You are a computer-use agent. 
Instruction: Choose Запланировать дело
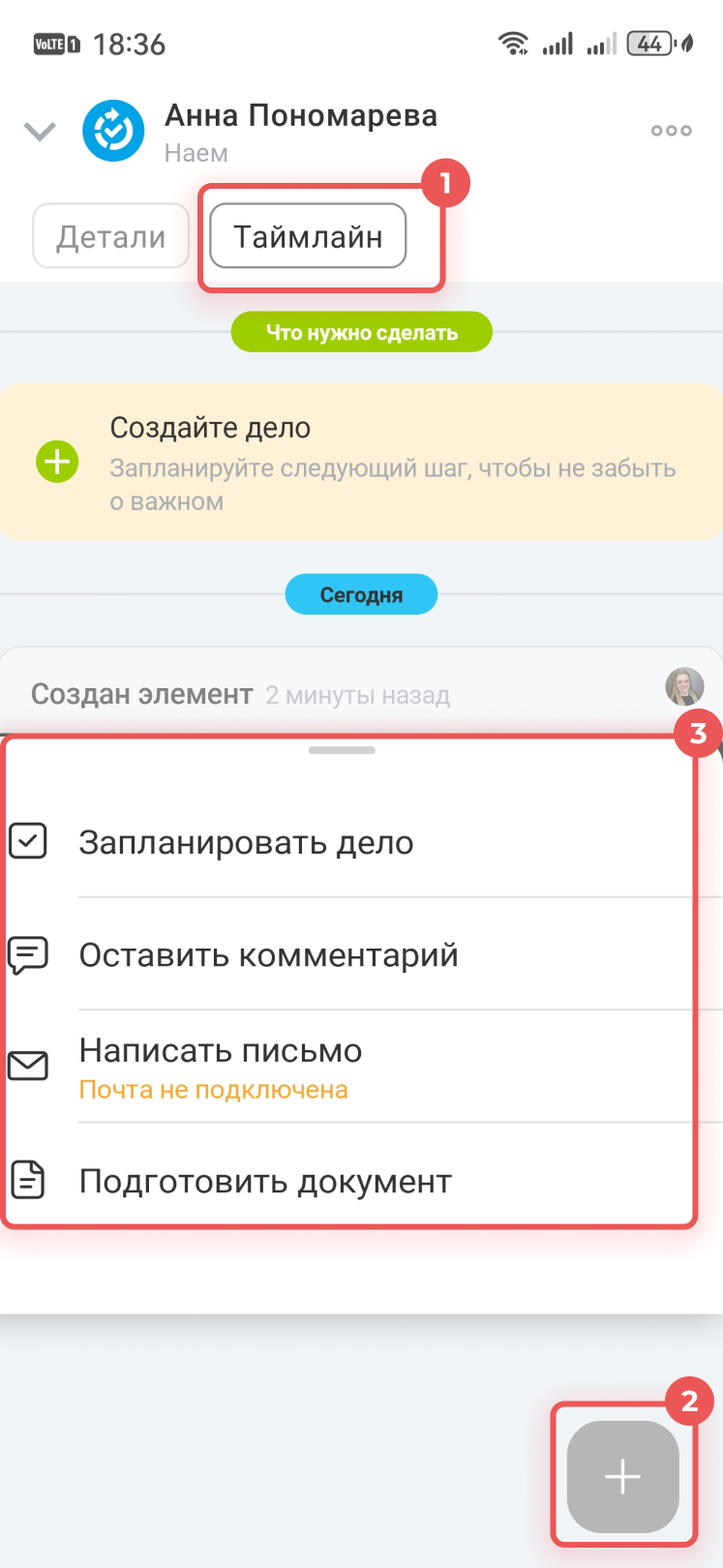point(246,842)
